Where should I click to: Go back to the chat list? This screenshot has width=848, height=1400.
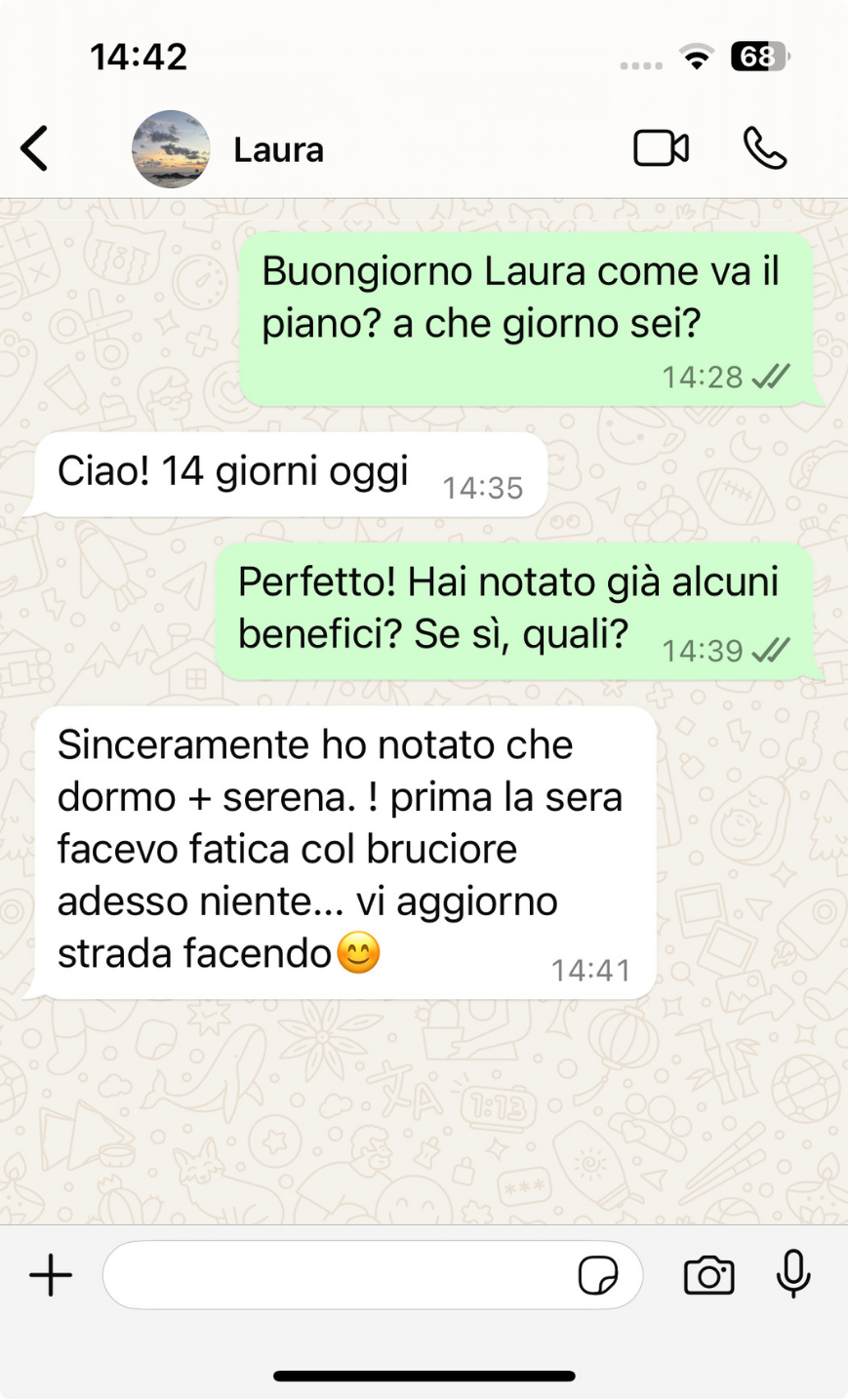[x=35, y=149]
